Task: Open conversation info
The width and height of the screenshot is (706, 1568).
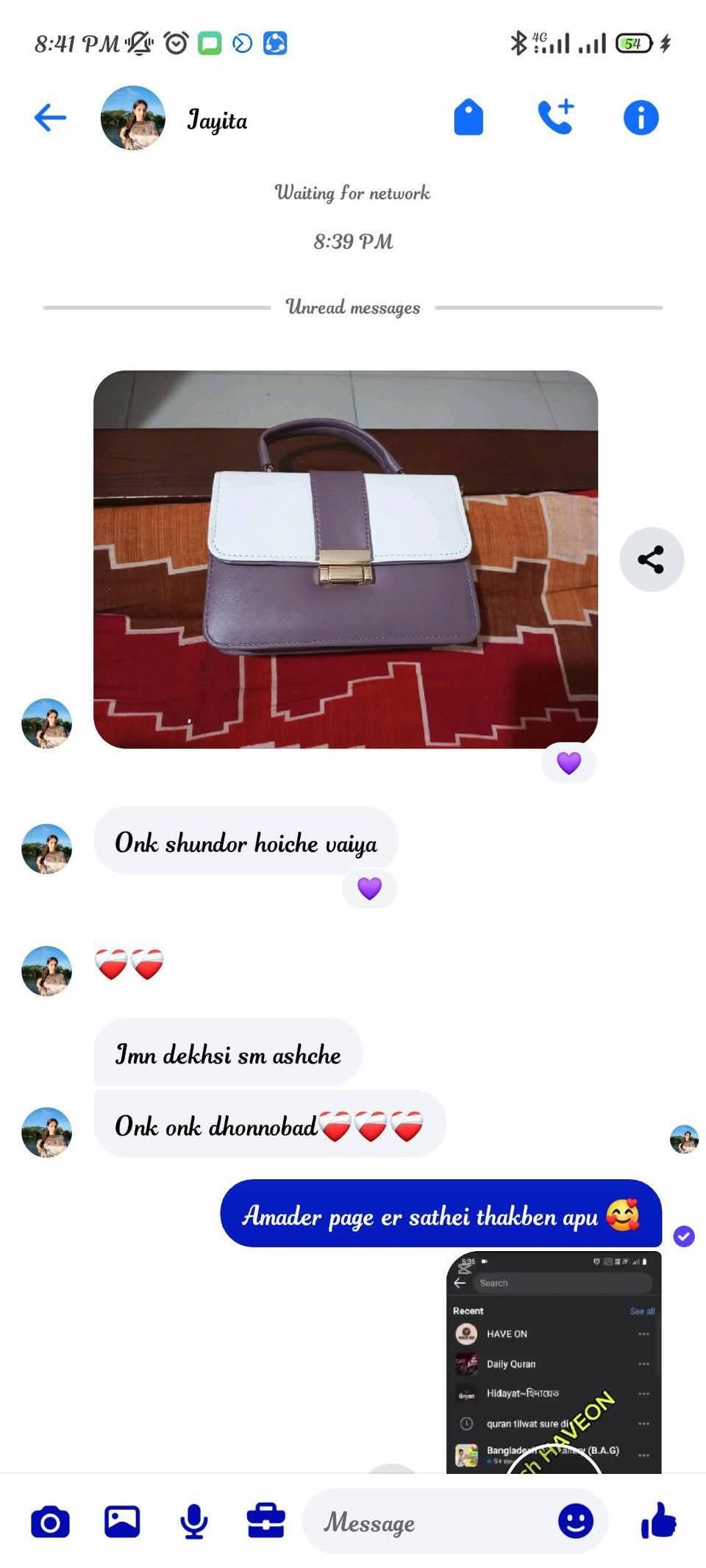Action: click(641, 118)
